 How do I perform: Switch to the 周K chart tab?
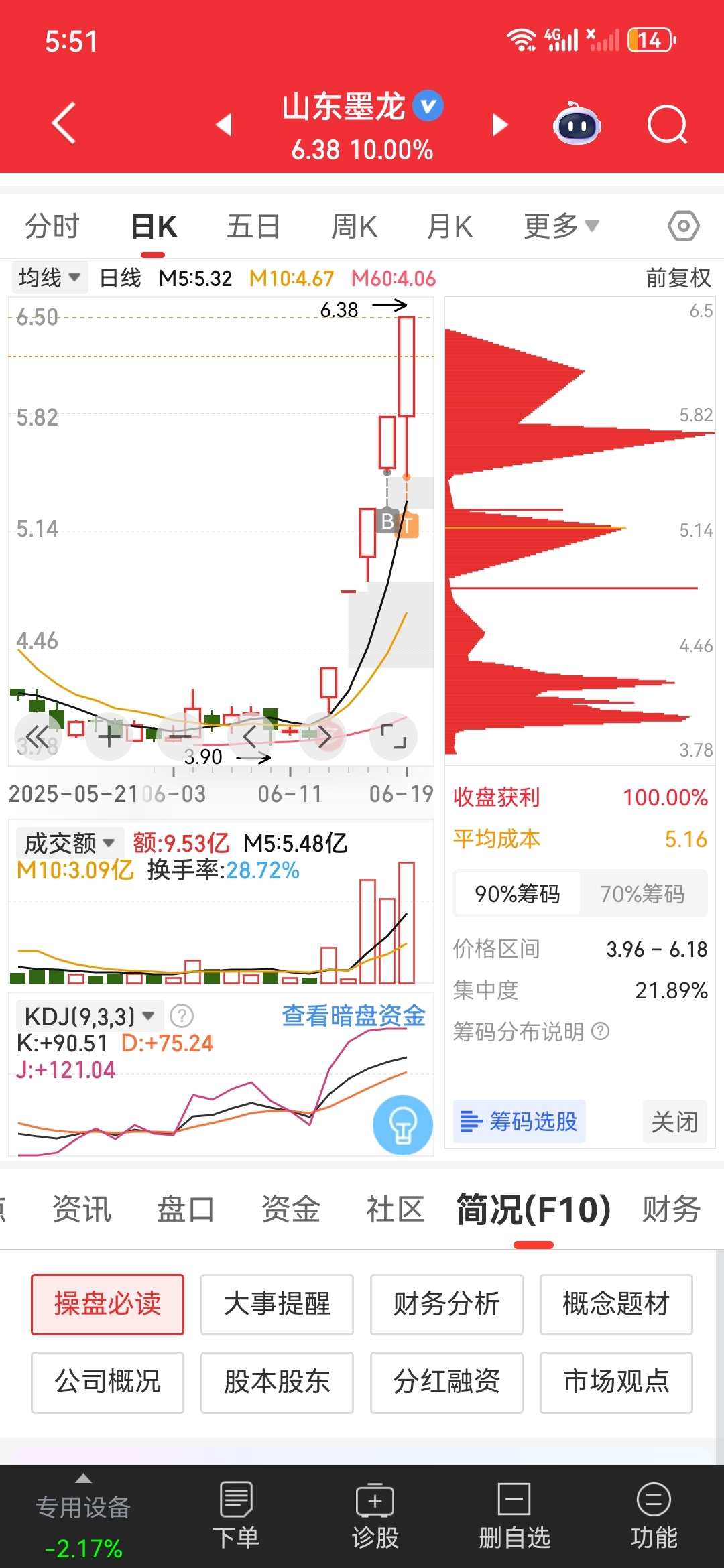pos(354,226)
